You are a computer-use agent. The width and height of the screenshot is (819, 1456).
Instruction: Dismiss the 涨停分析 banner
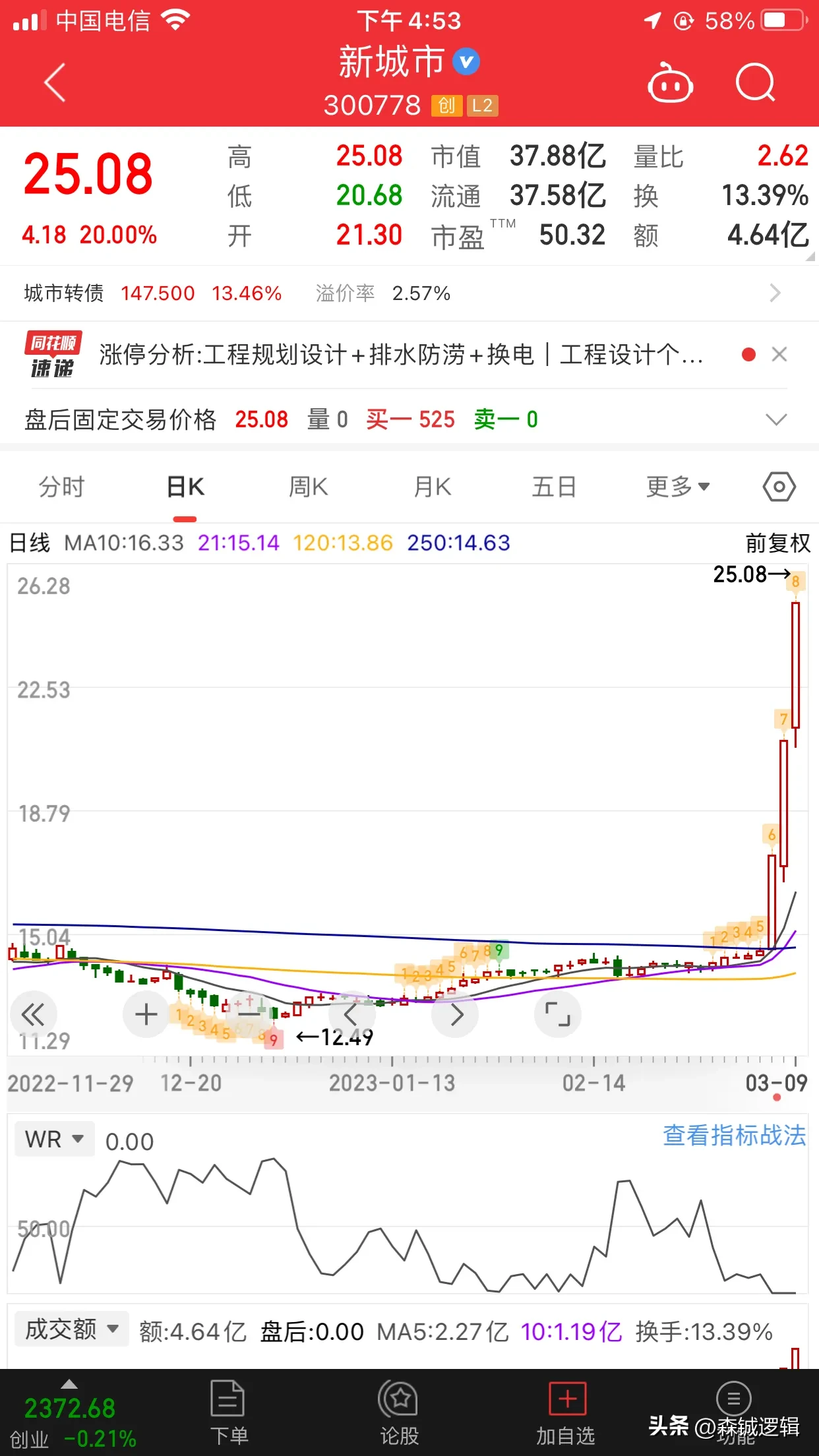point(779,355)
